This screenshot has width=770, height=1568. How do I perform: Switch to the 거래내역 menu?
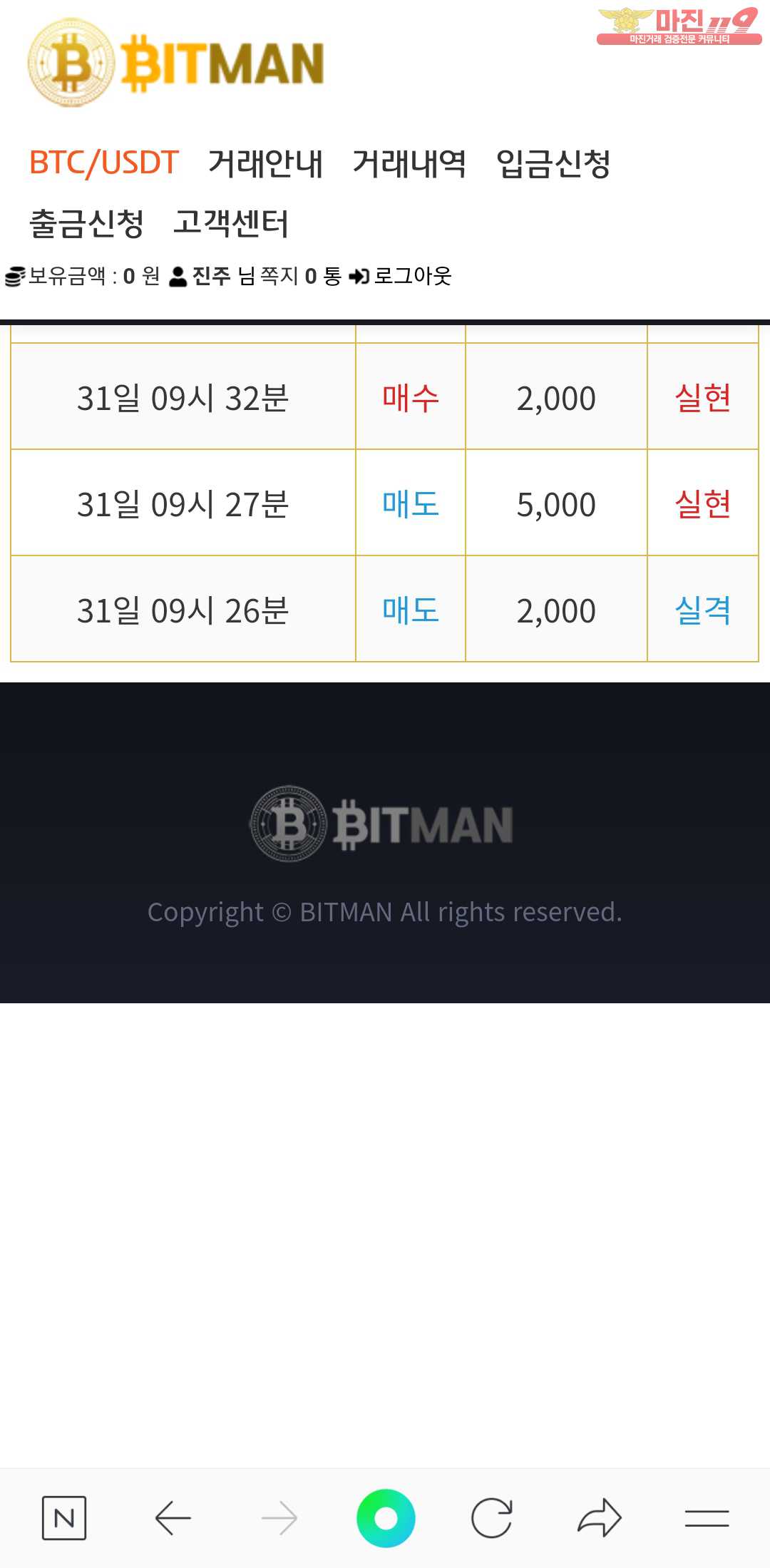click(x=409, y=163)
